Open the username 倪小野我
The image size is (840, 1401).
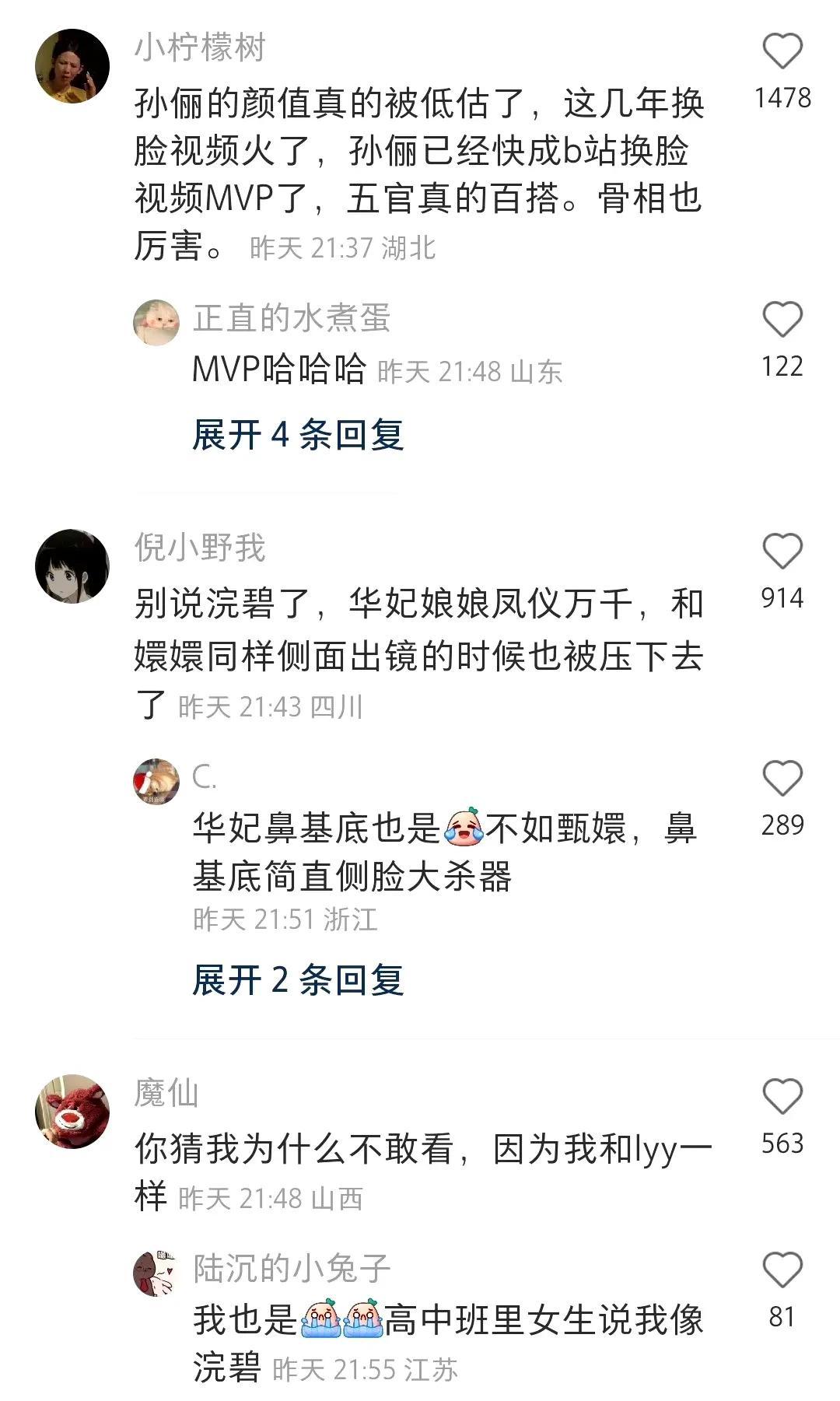coord(200,548)
